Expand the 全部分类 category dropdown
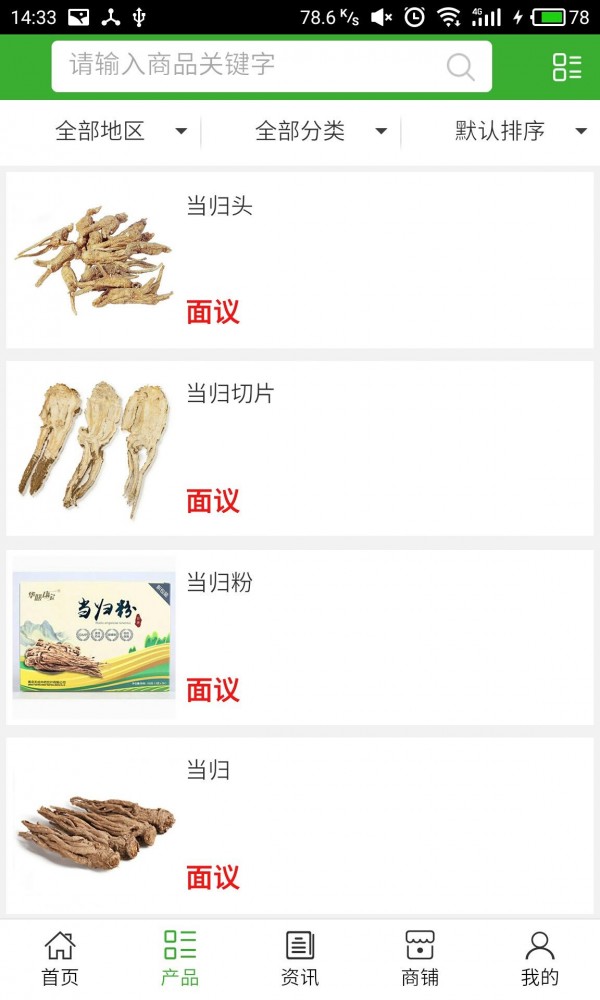 (320, 131)
